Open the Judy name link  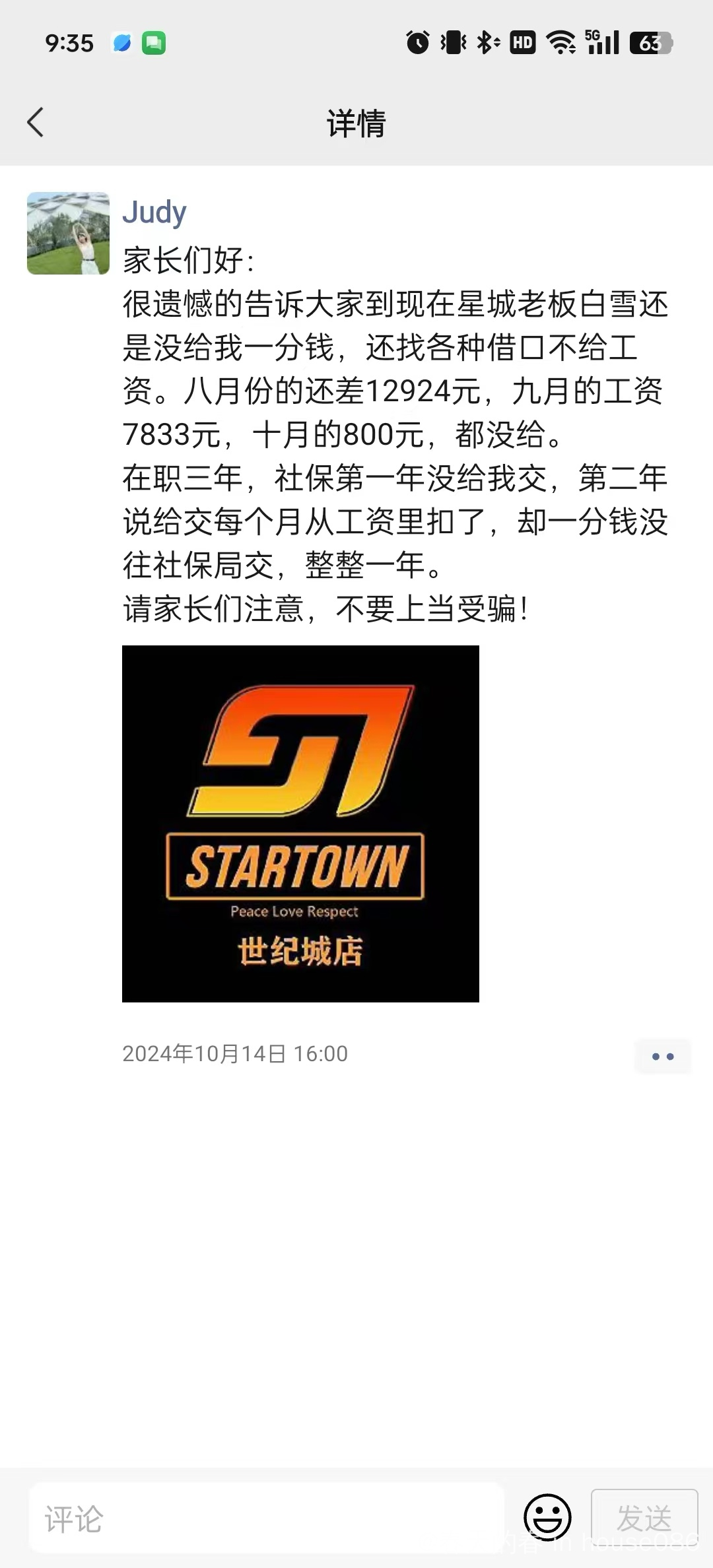point(154,212)
